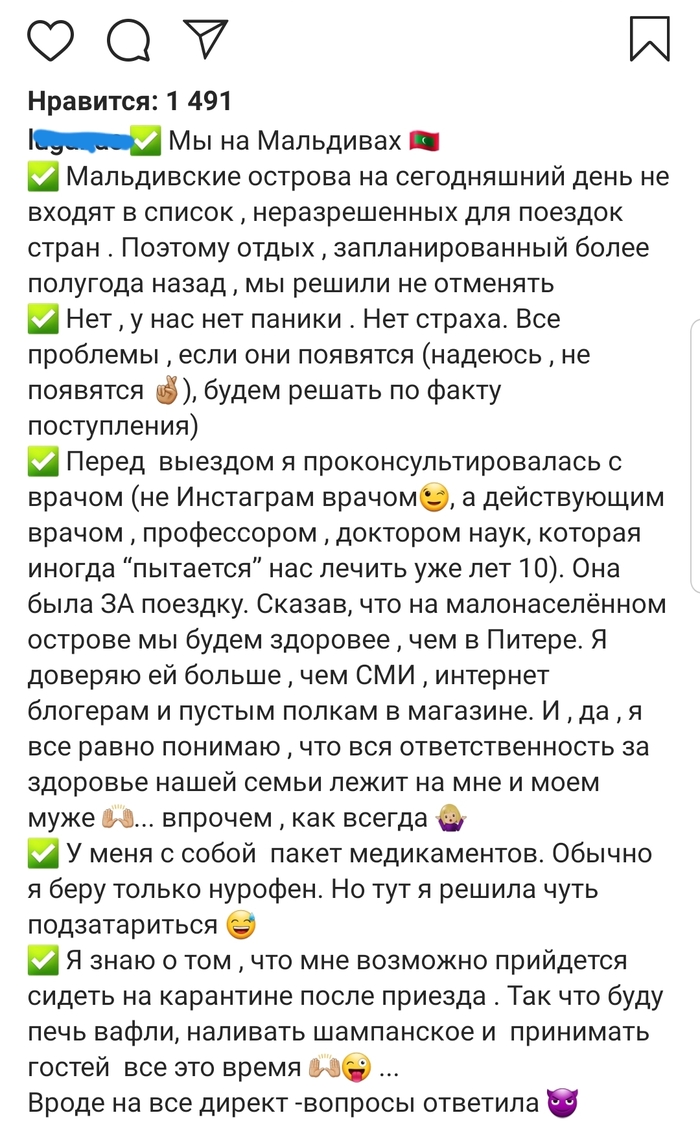700x1126 pixels.
Task: Open comments on the post
Action: click(x=127, y=38)
